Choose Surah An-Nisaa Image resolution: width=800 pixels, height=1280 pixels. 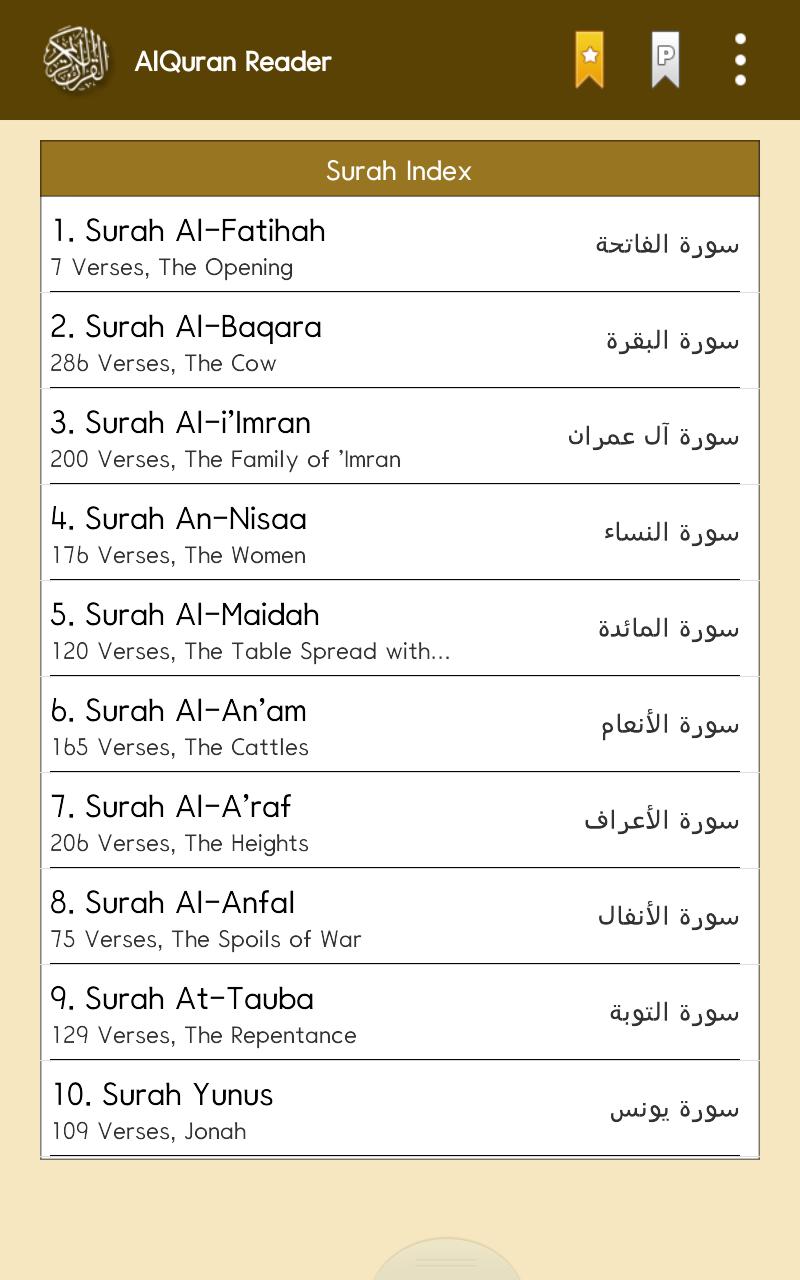pos(398,533)
